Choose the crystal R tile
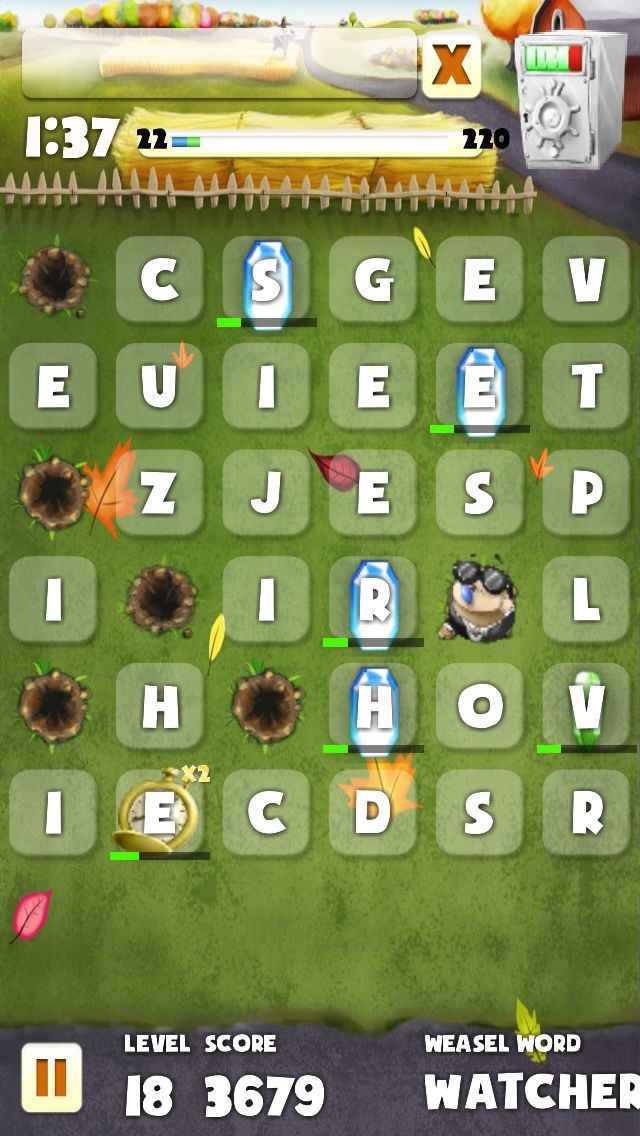Screen dimensions: 640x1136 [x=373, y=600]
